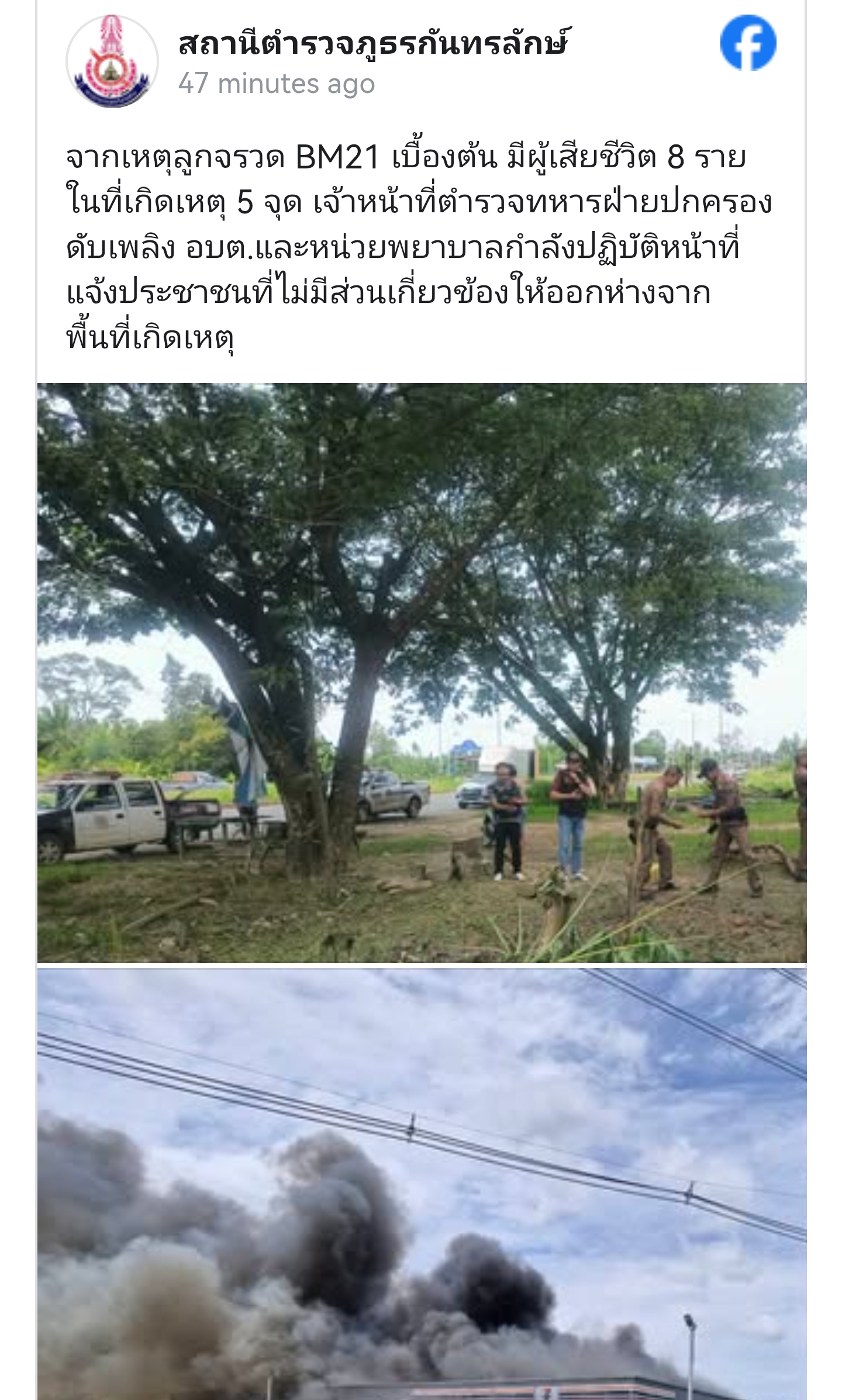
Task: Open the 47 minutes ago timestamp link
Action: [277, 84]
